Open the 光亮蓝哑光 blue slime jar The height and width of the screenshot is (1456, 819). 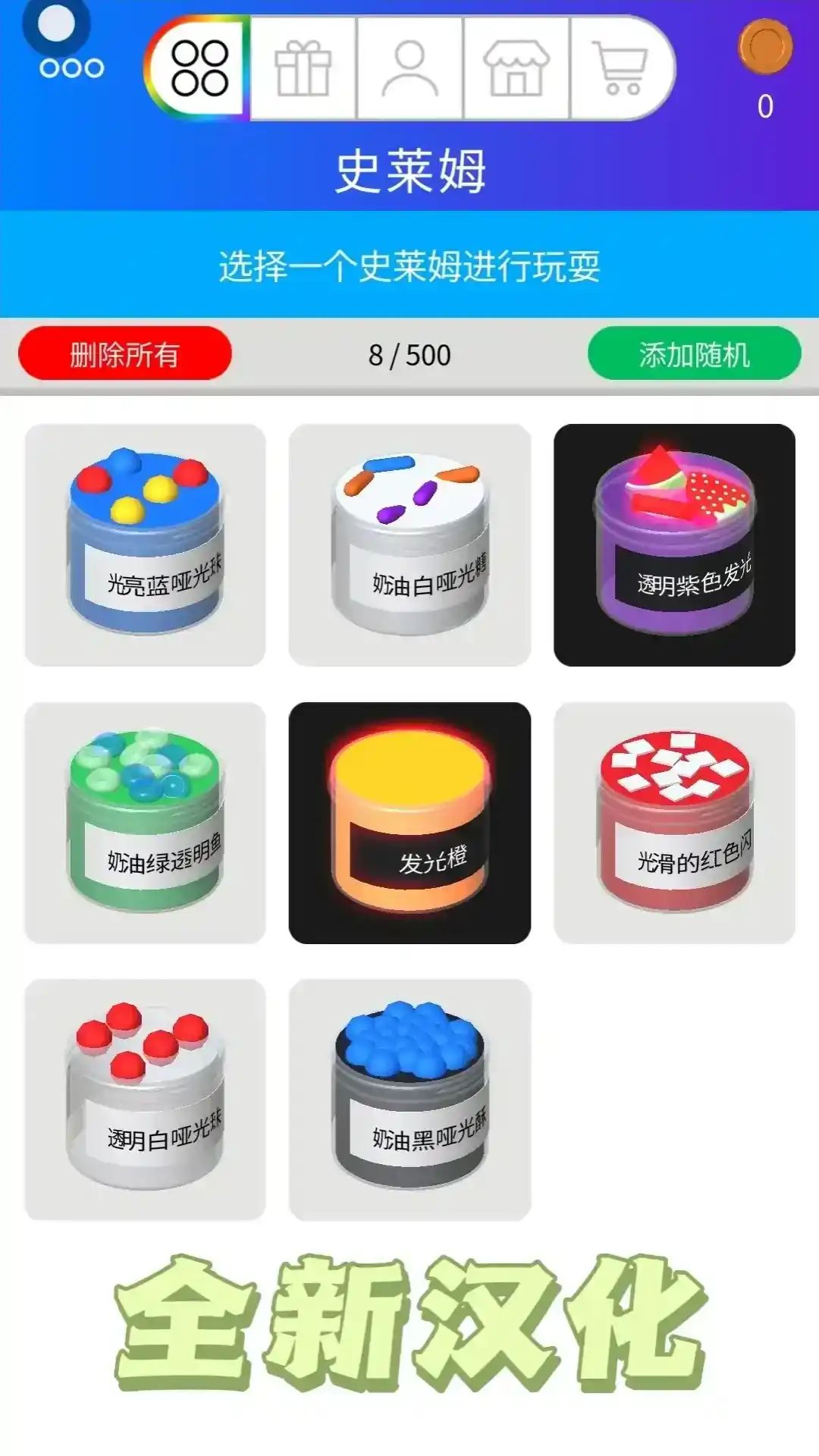coord(146,544)
